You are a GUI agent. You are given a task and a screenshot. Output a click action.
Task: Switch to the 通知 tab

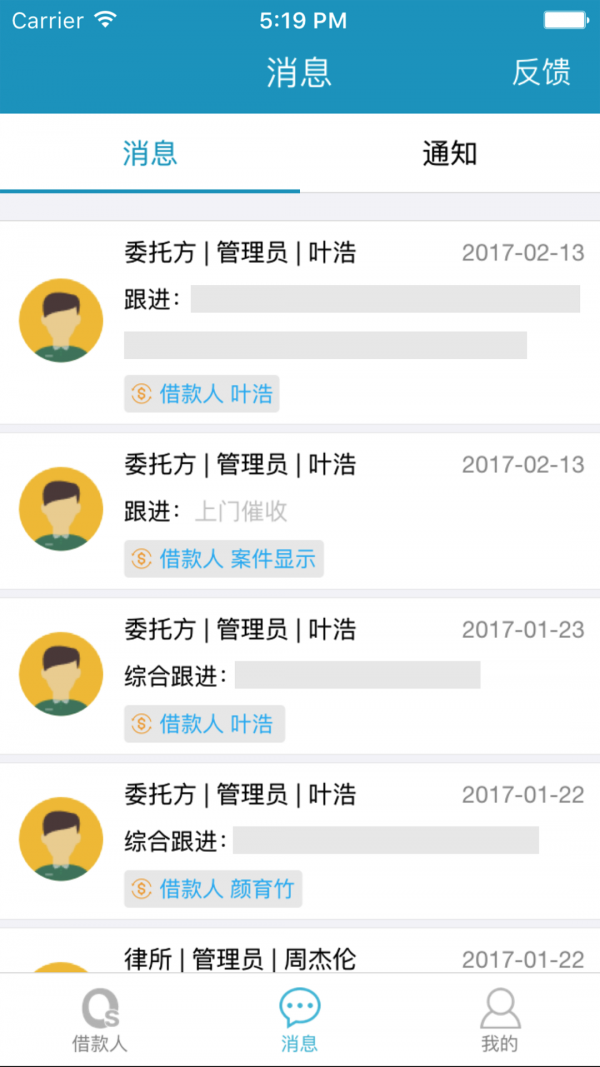[x=449, y=154]
